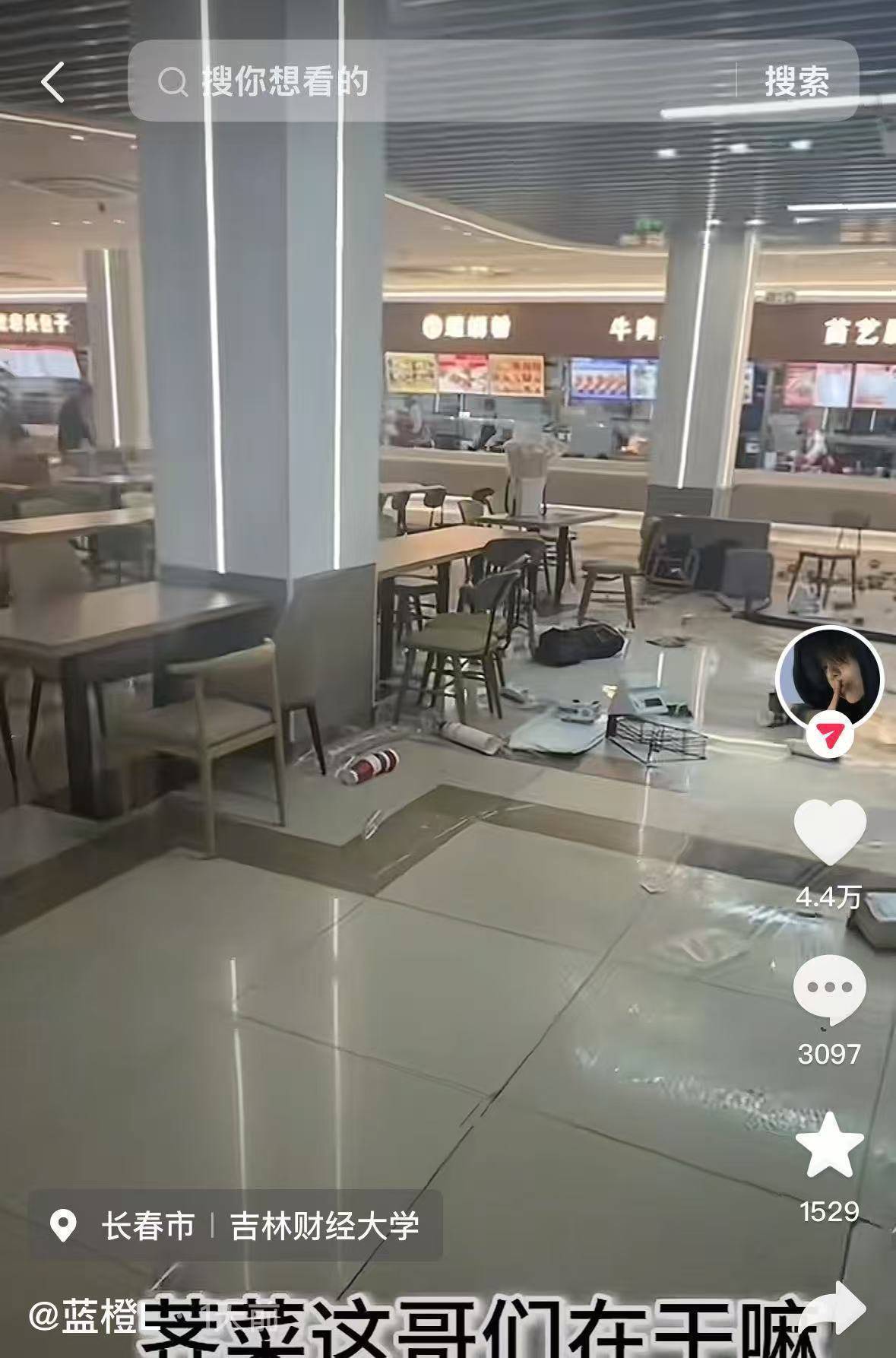The image size is (896, 1358).
Task: Like this video with the heart icon
Action: (829, 833)
